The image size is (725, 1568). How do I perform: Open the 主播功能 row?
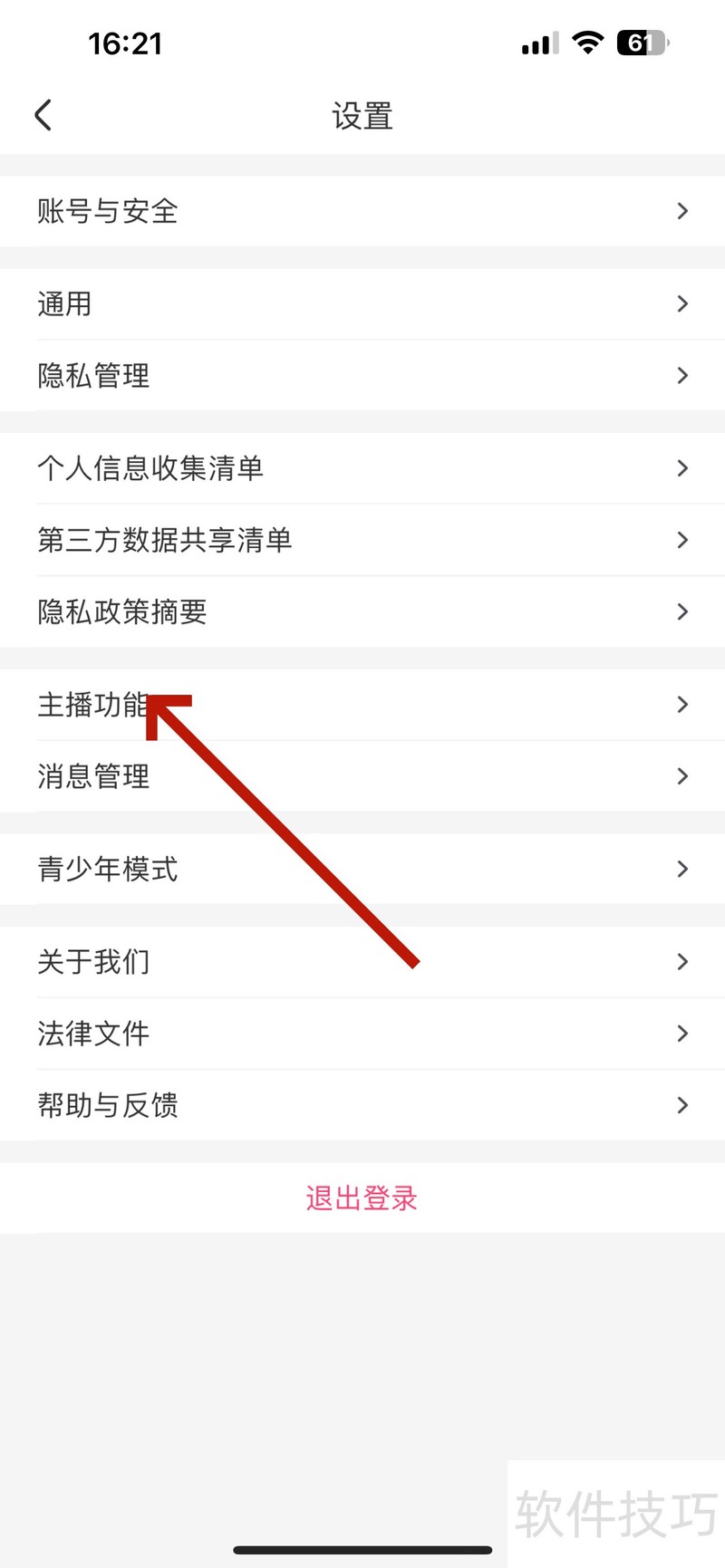coord(362,705)
